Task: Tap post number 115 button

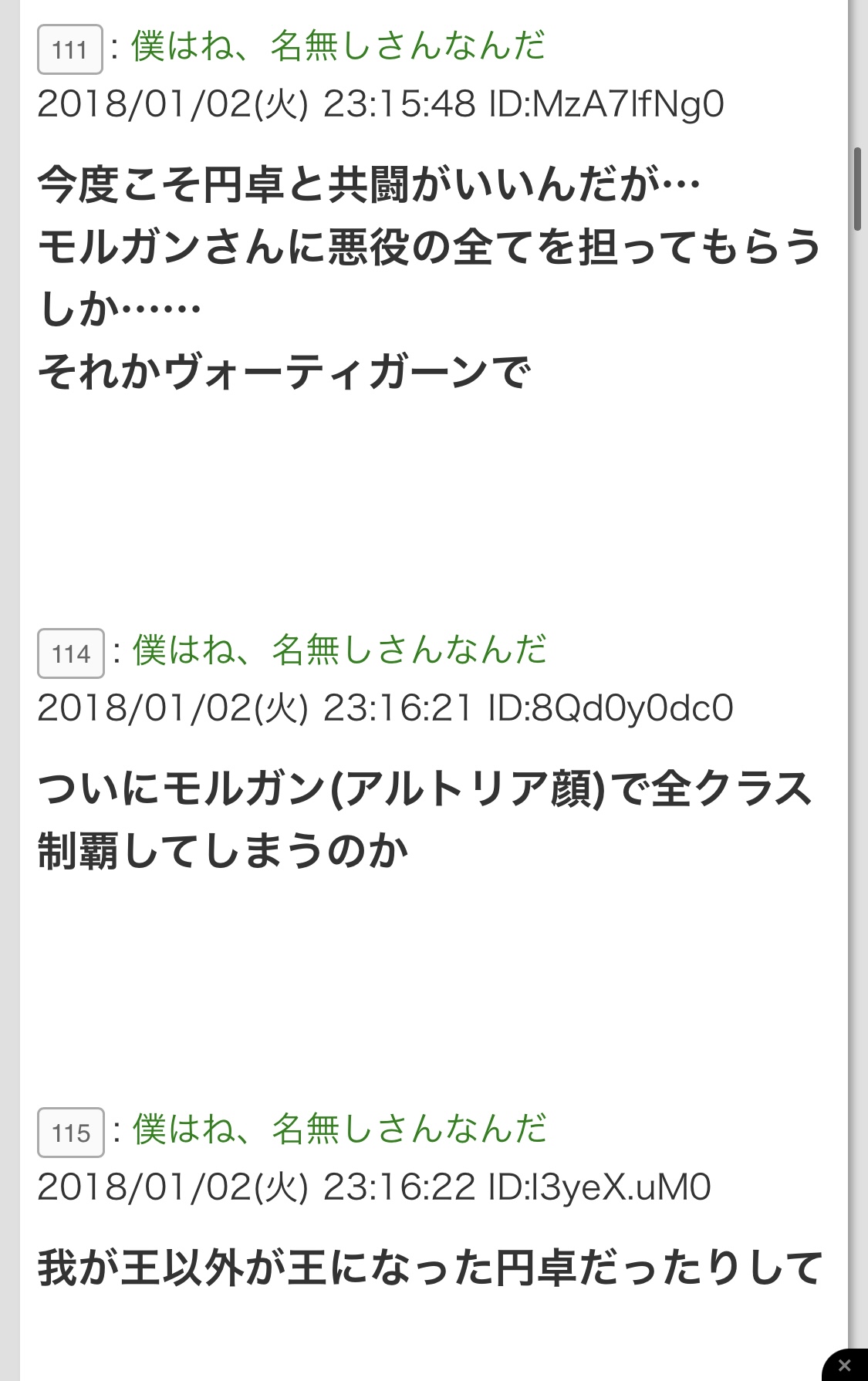Action: [x=71, y=1133]
